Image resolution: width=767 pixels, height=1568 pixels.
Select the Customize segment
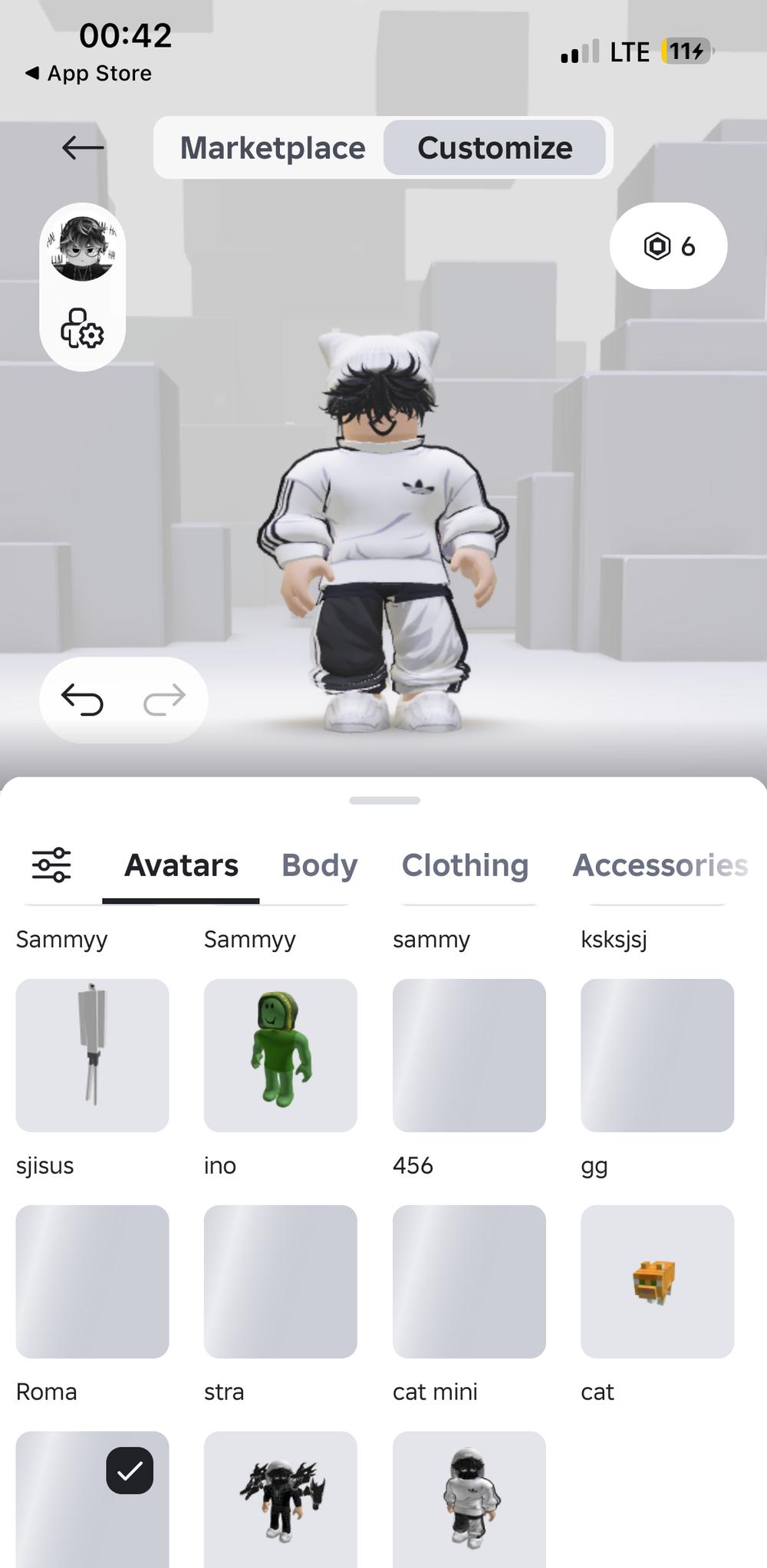pos(495,147)
